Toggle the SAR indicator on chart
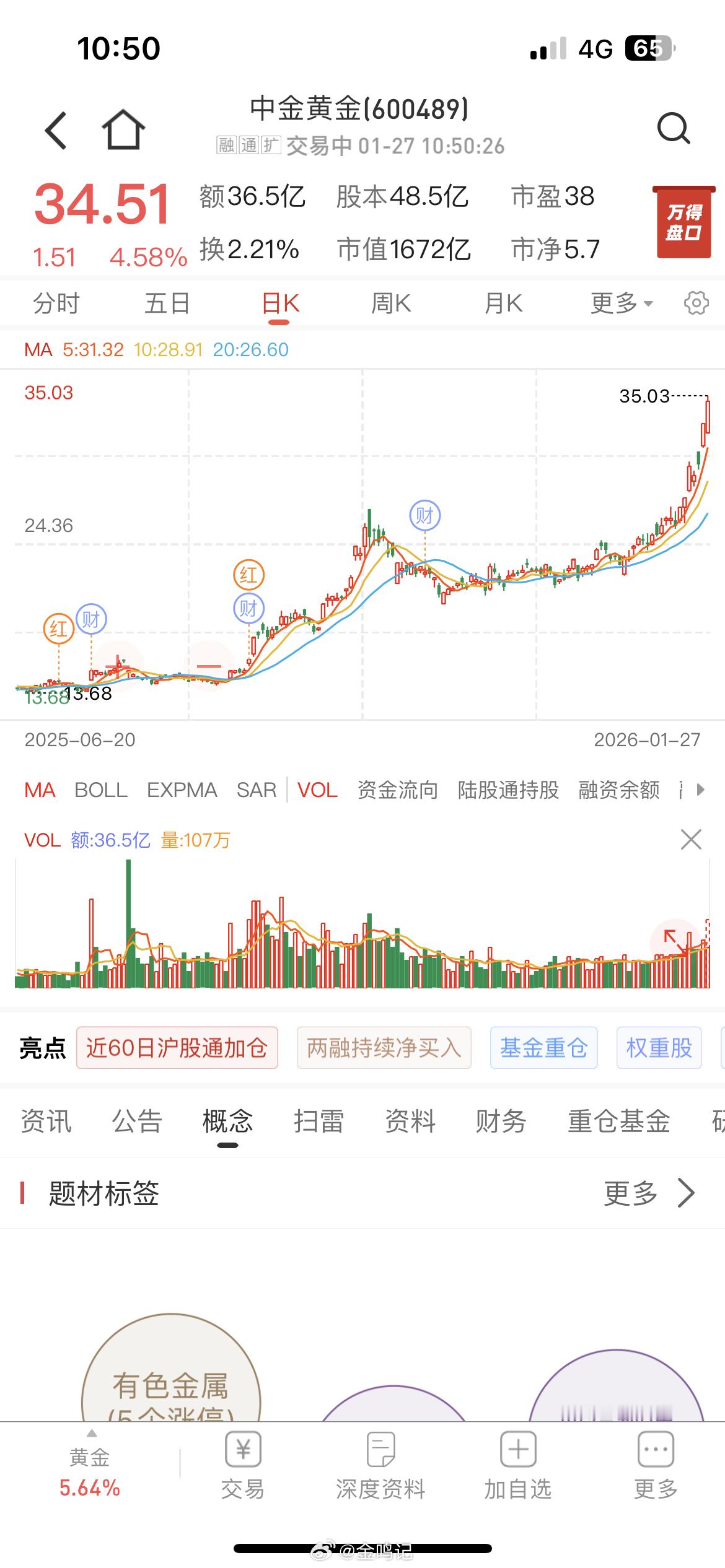Viewport: 725px width, 1568px height. (x=256, y=790)
